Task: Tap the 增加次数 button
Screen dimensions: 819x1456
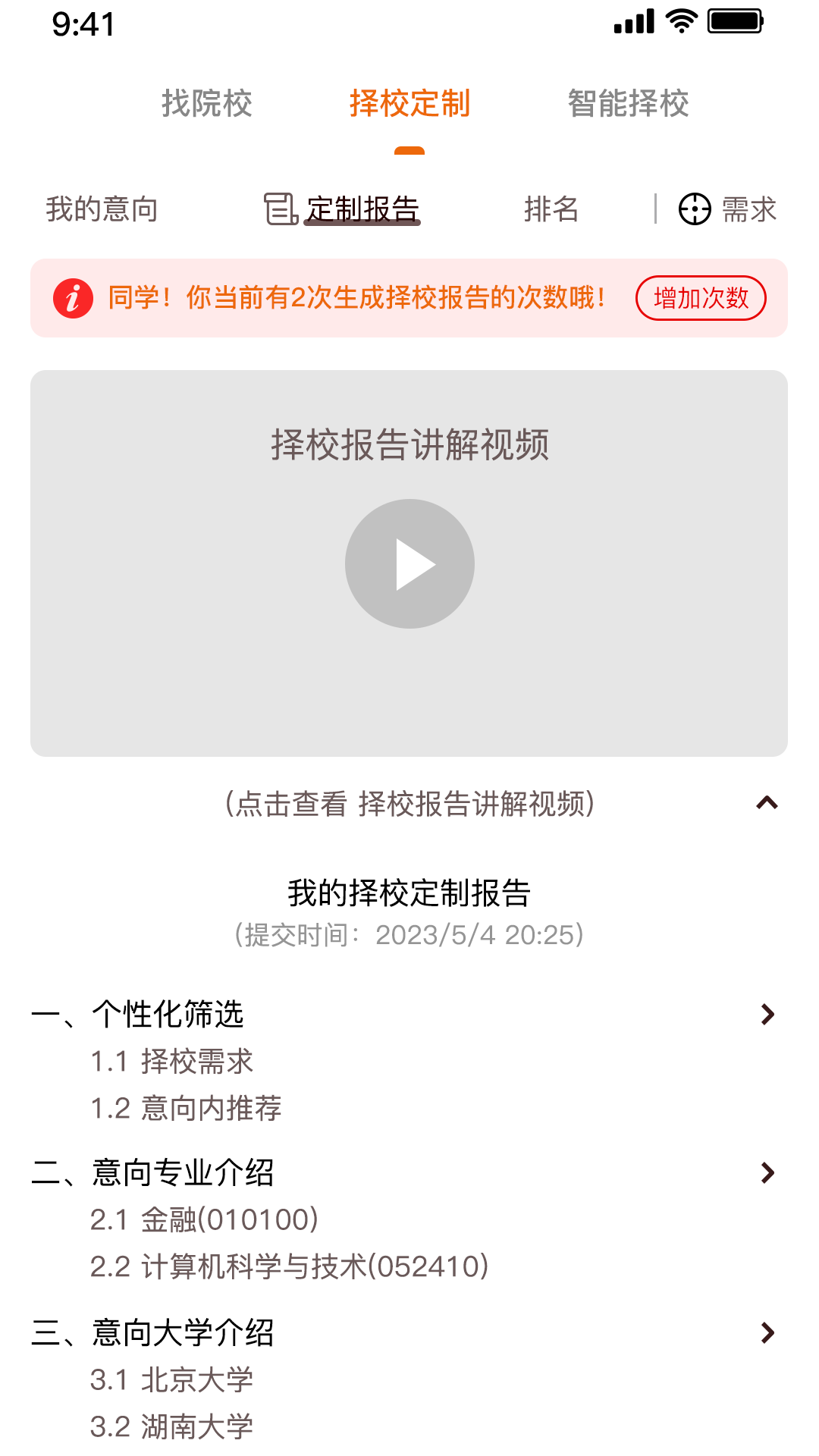Action: (700, 298)
